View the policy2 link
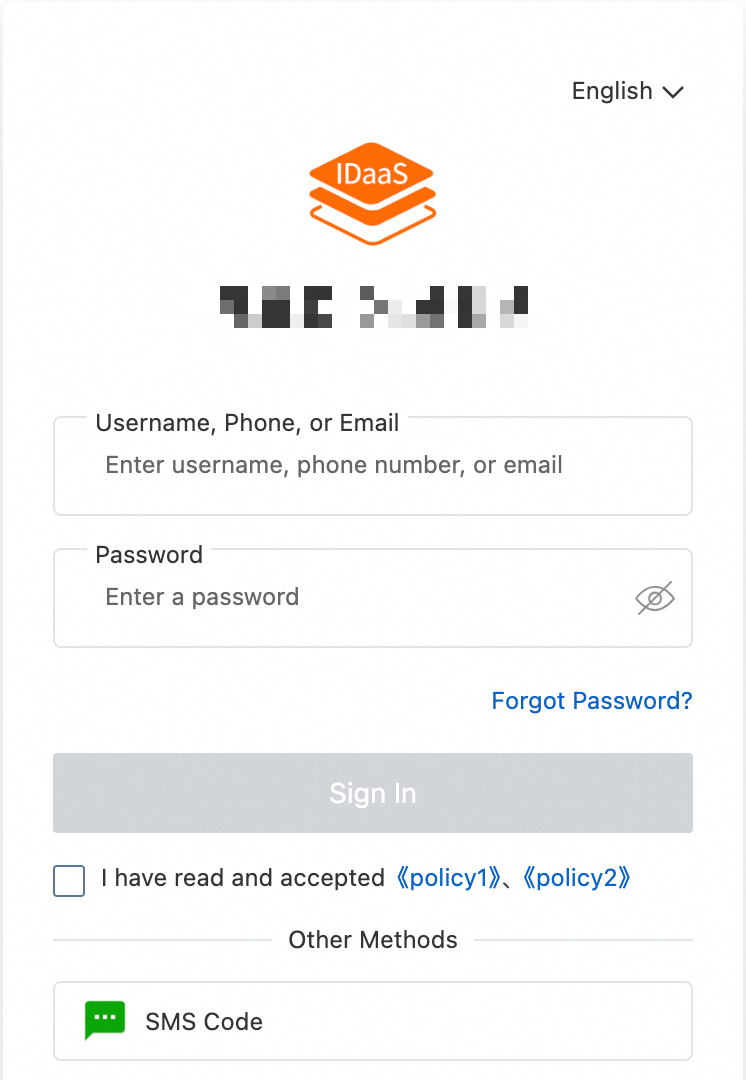The height and width of the screenshot is (1080, 746). 577,879
